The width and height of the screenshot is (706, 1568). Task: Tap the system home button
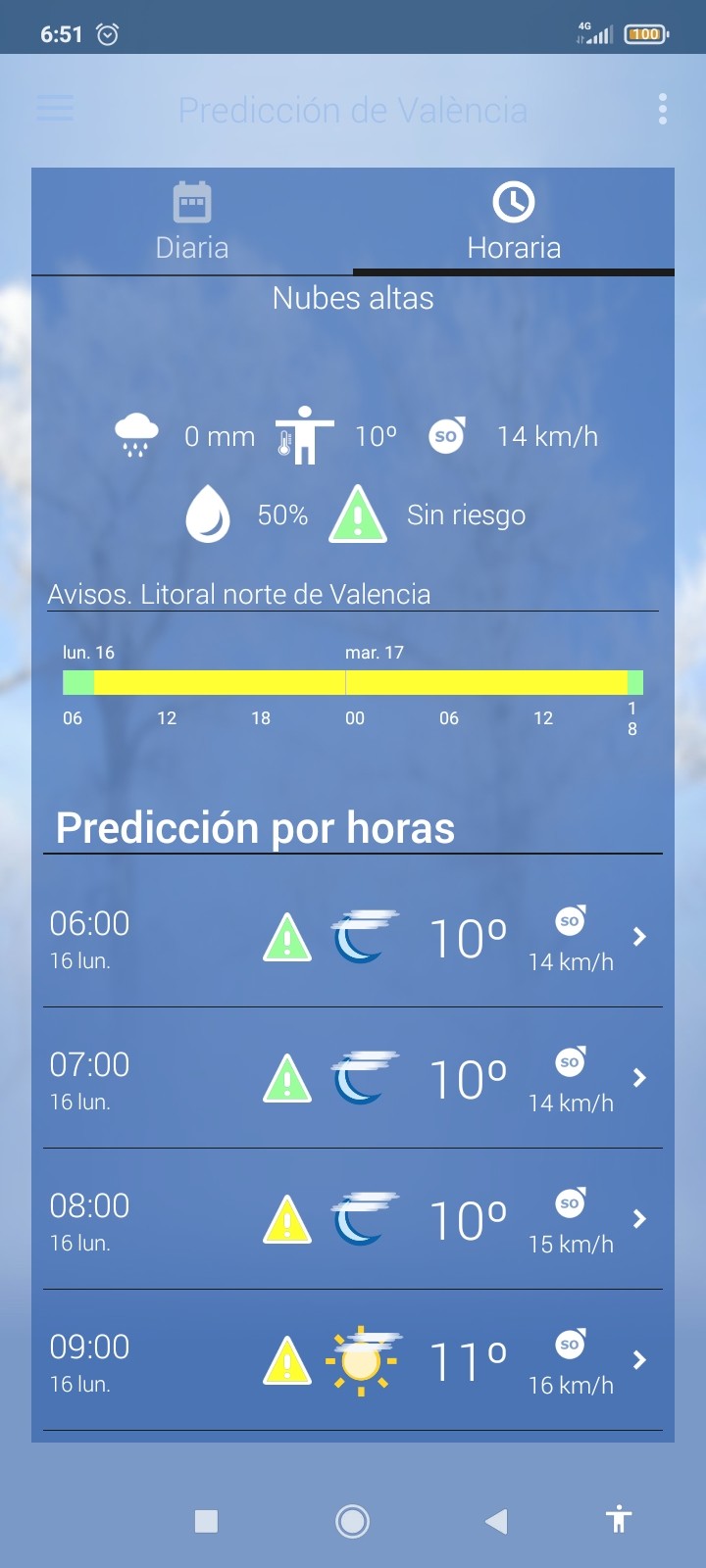click(x=352, y=1521)
